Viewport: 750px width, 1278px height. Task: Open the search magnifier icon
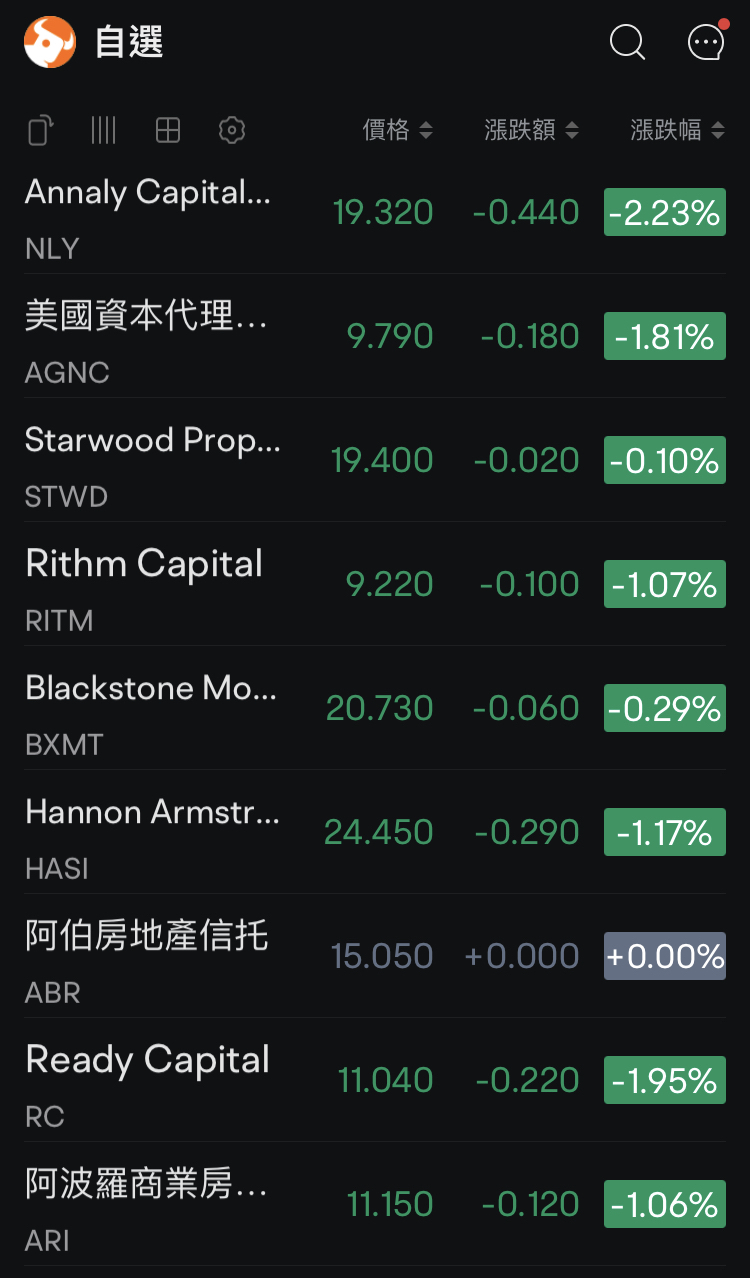click(x=627, y=42)
